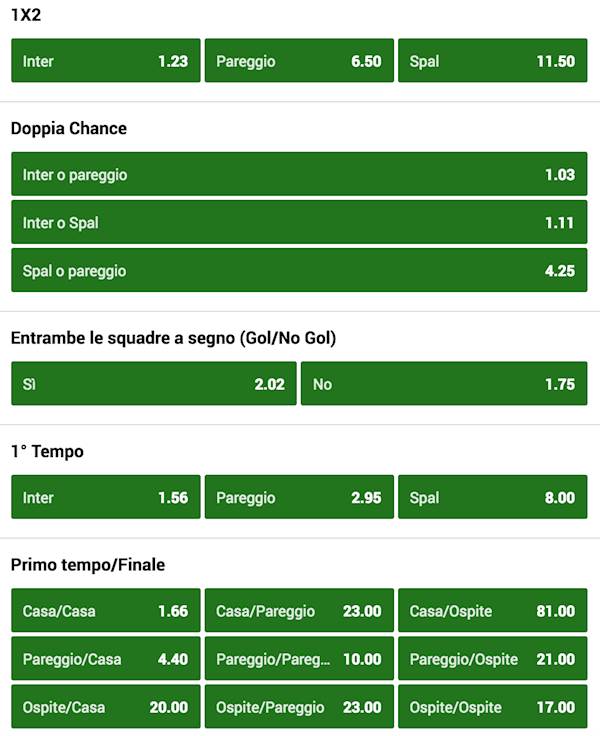
Task: Pick Inter first half at 1.56
Action: [x=105, y=497]
